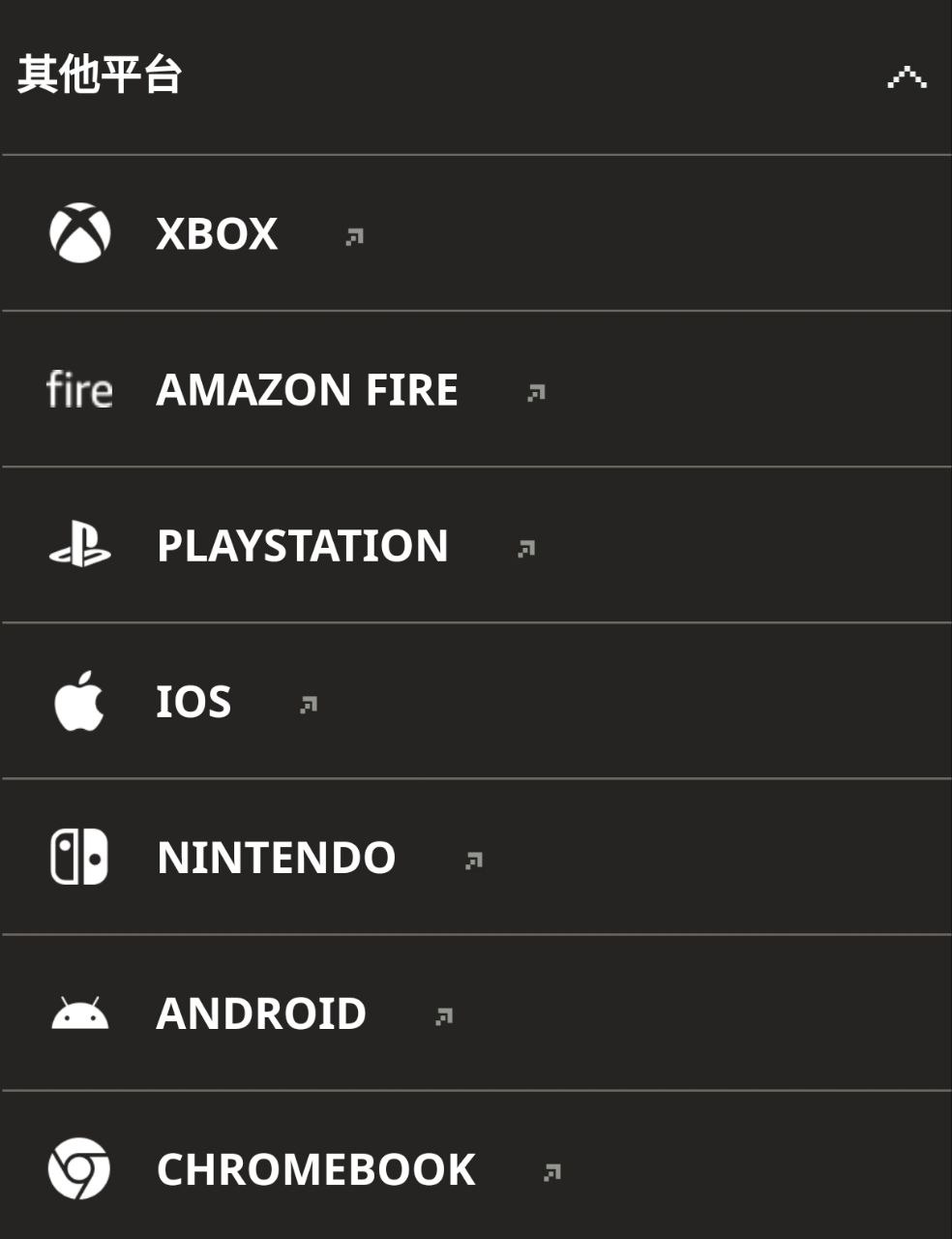Open the Nintendo platform link
This screenshot has height=1239, width=952.
[276, 858]
